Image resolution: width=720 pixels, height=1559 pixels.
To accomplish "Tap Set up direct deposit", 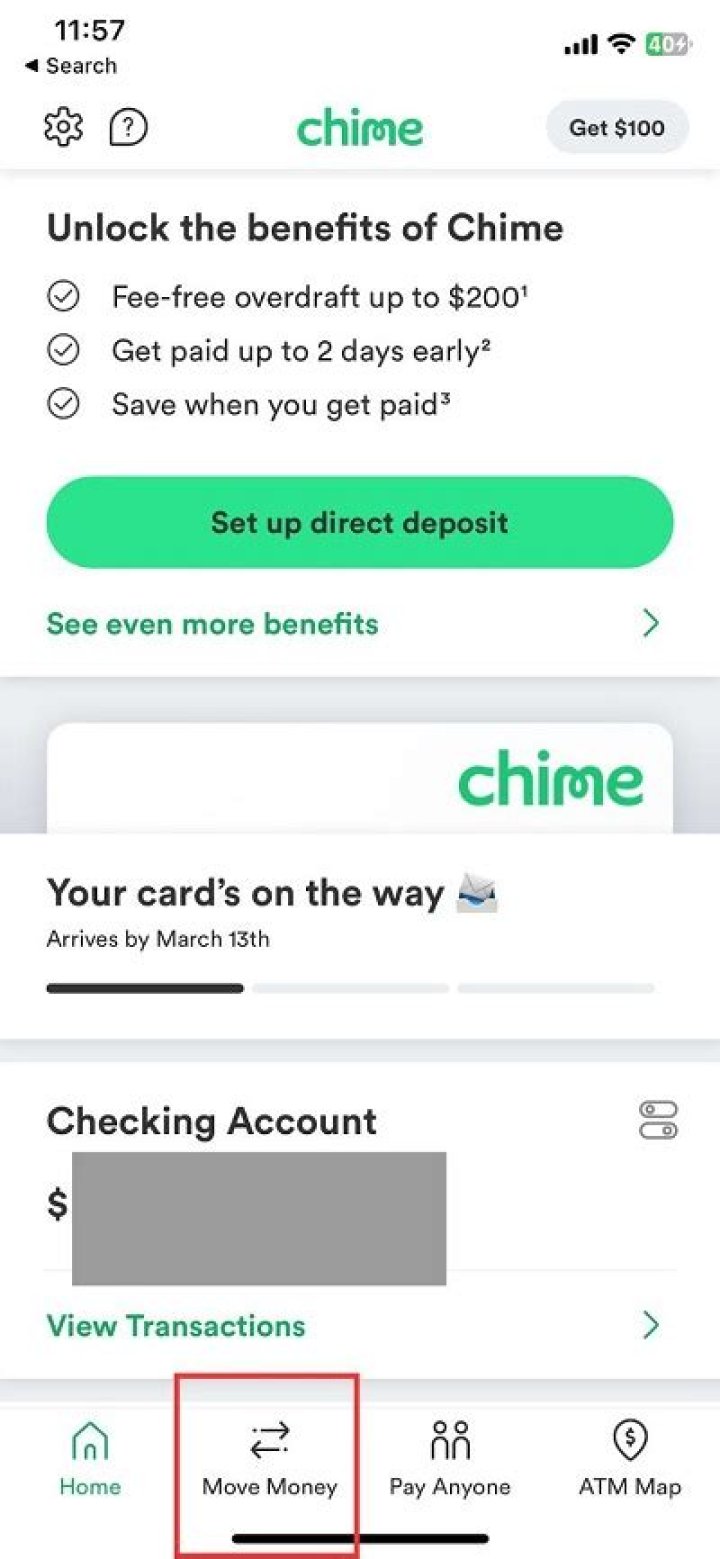I will point(359,522).
